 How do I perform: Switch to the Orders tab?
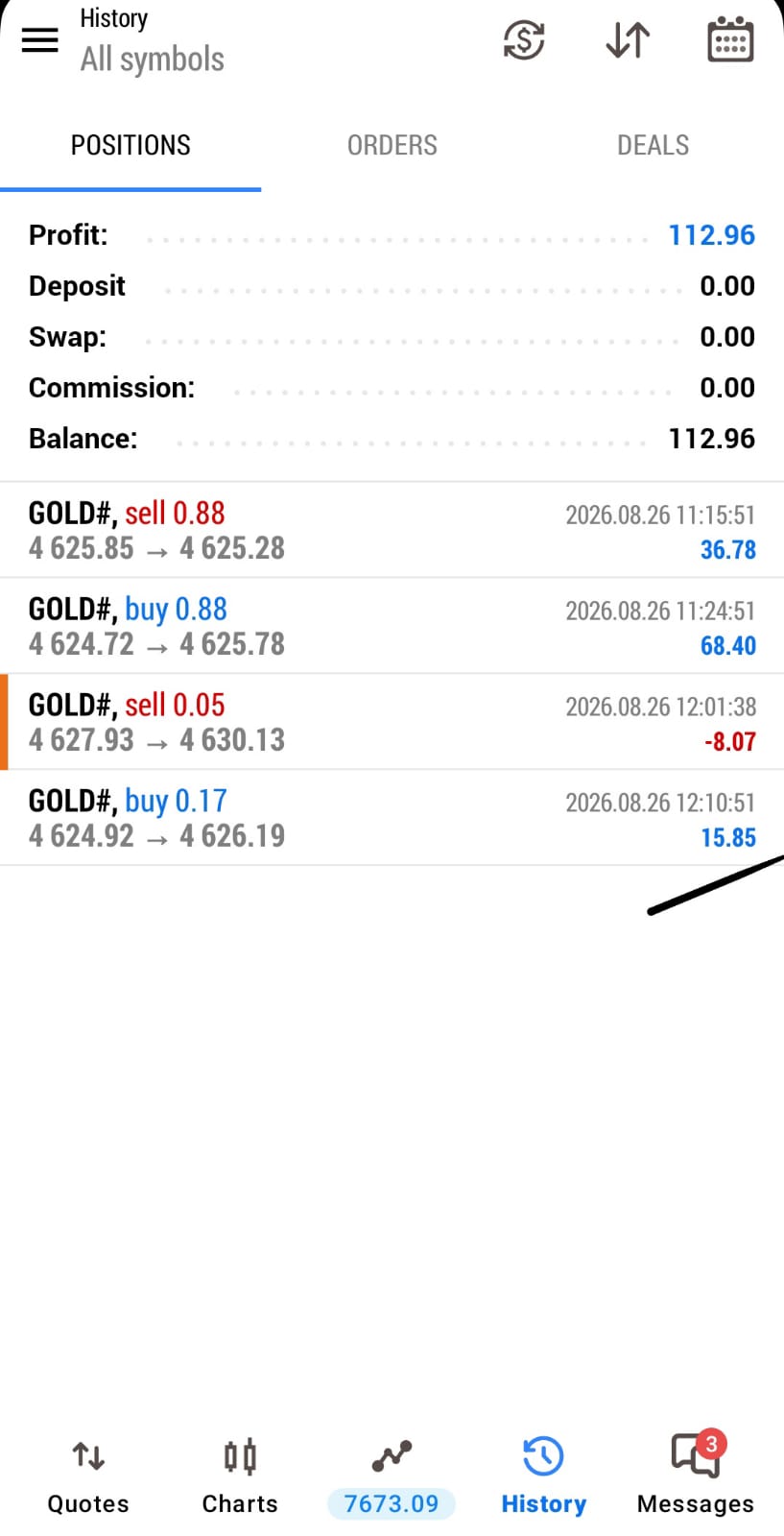pyautogui.click(x=392, y=145)
